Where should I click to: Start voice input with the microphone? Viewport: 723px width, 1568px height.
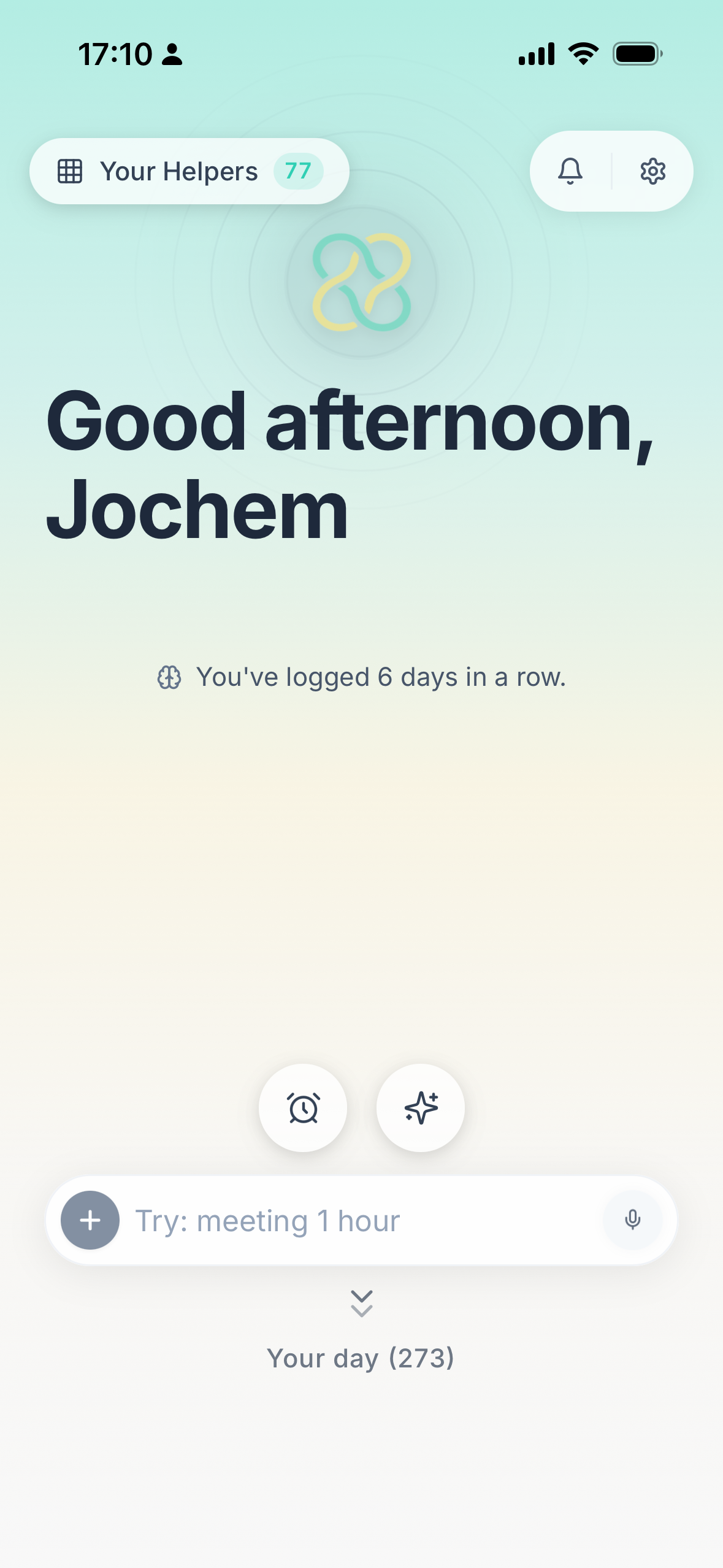tap(632, 1220)
